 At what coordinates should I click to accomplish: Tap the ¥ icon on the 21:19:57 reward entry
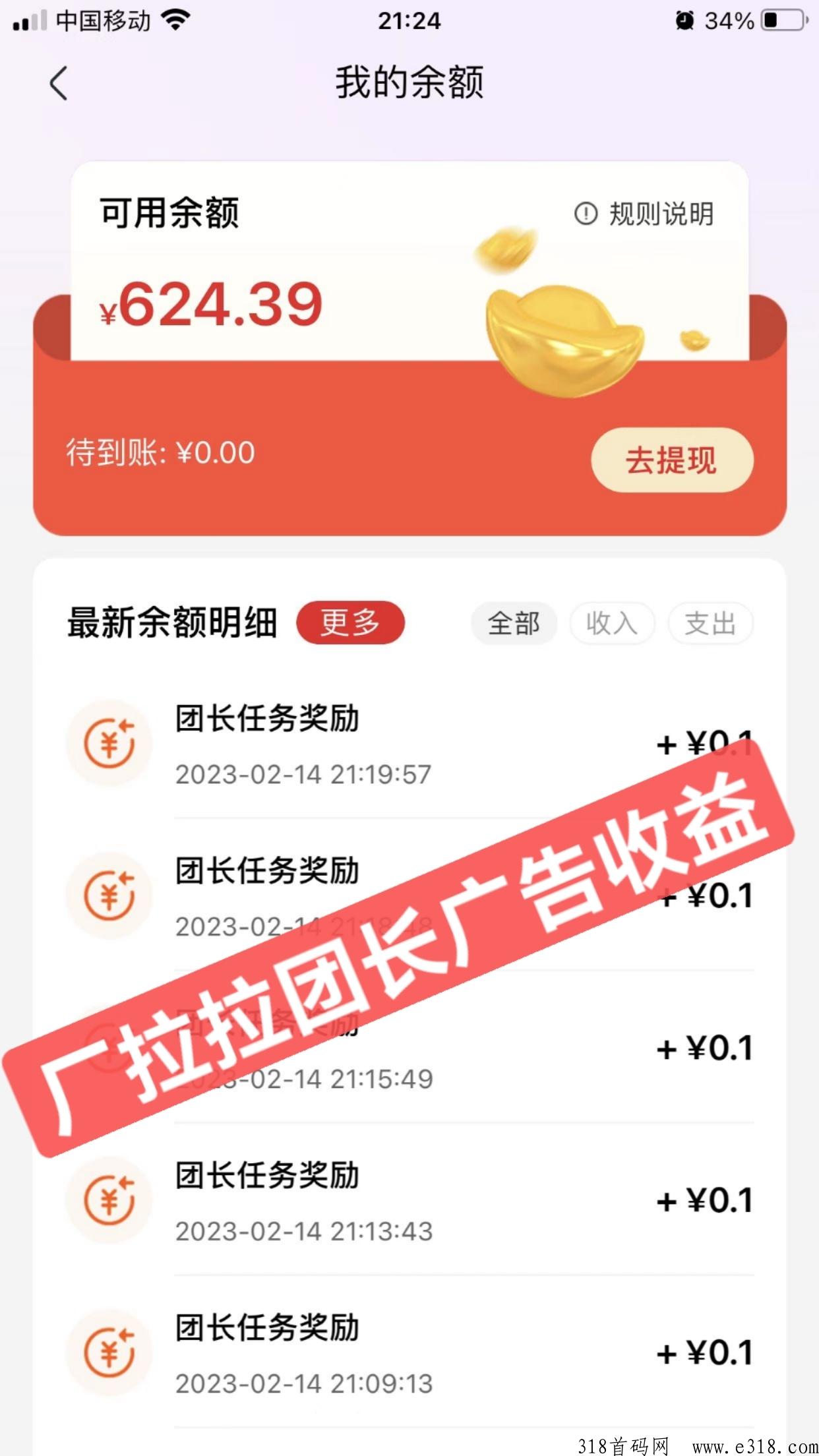tap(109, 743)
